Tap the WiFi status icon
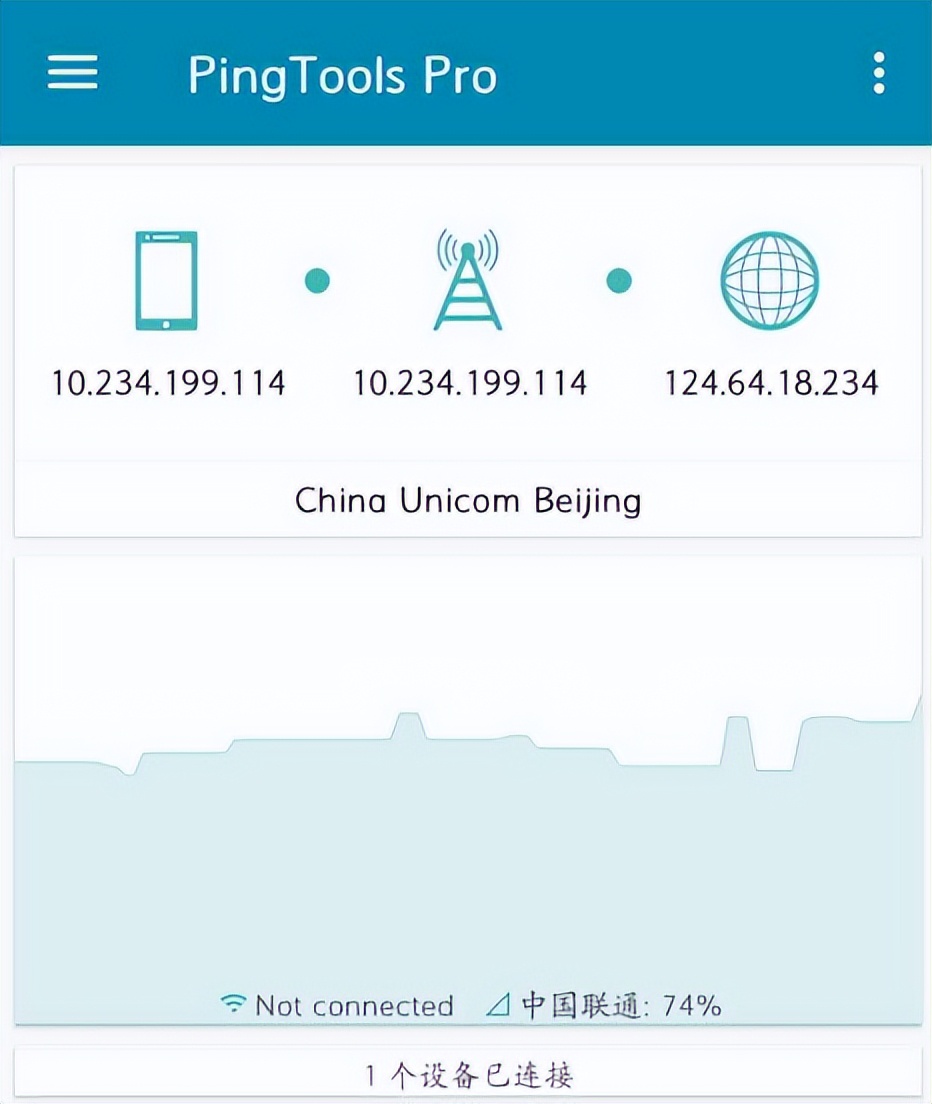932x1104 pixels. (234, 1005)
